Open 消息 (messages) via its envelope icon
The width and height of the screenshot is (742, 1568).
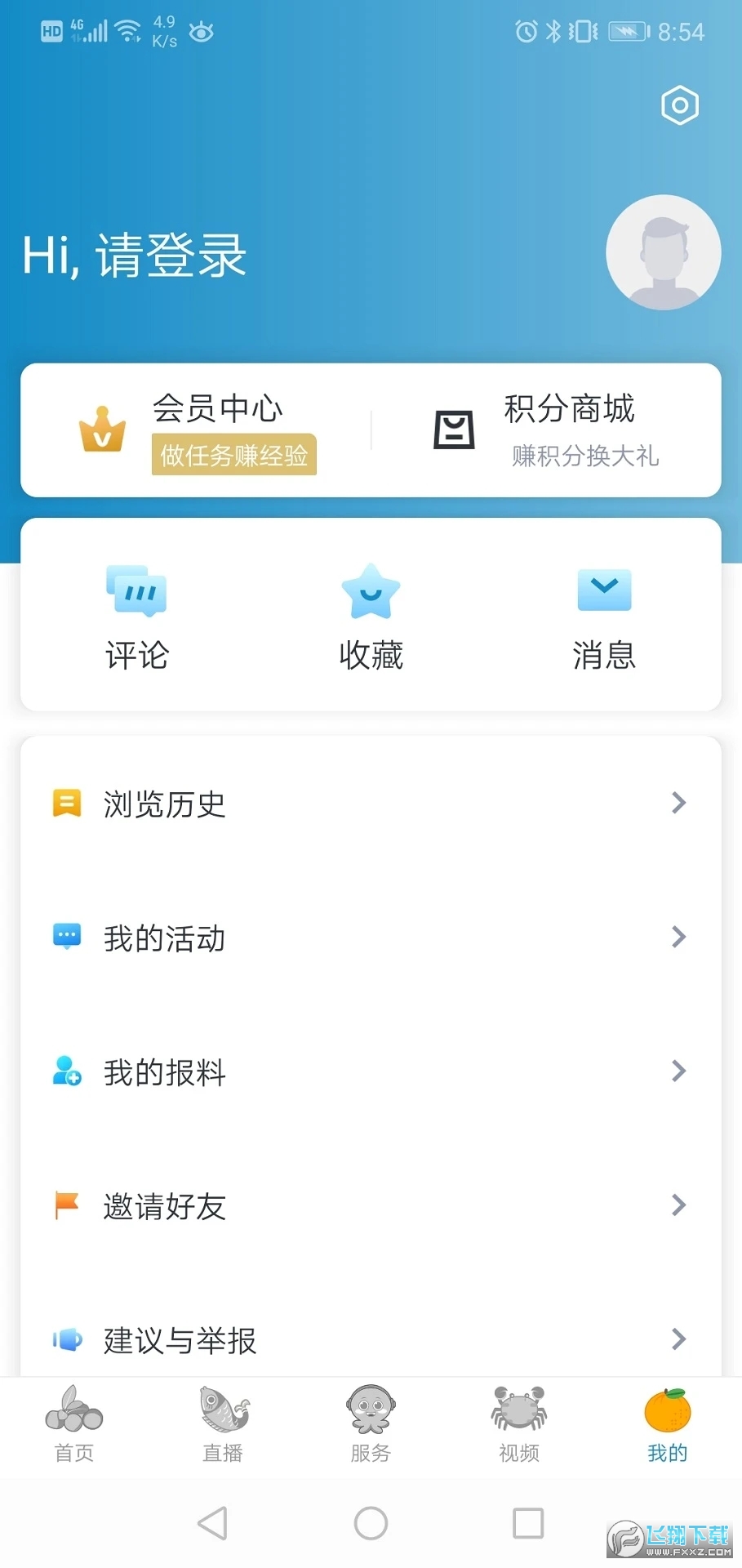point(604,590)
